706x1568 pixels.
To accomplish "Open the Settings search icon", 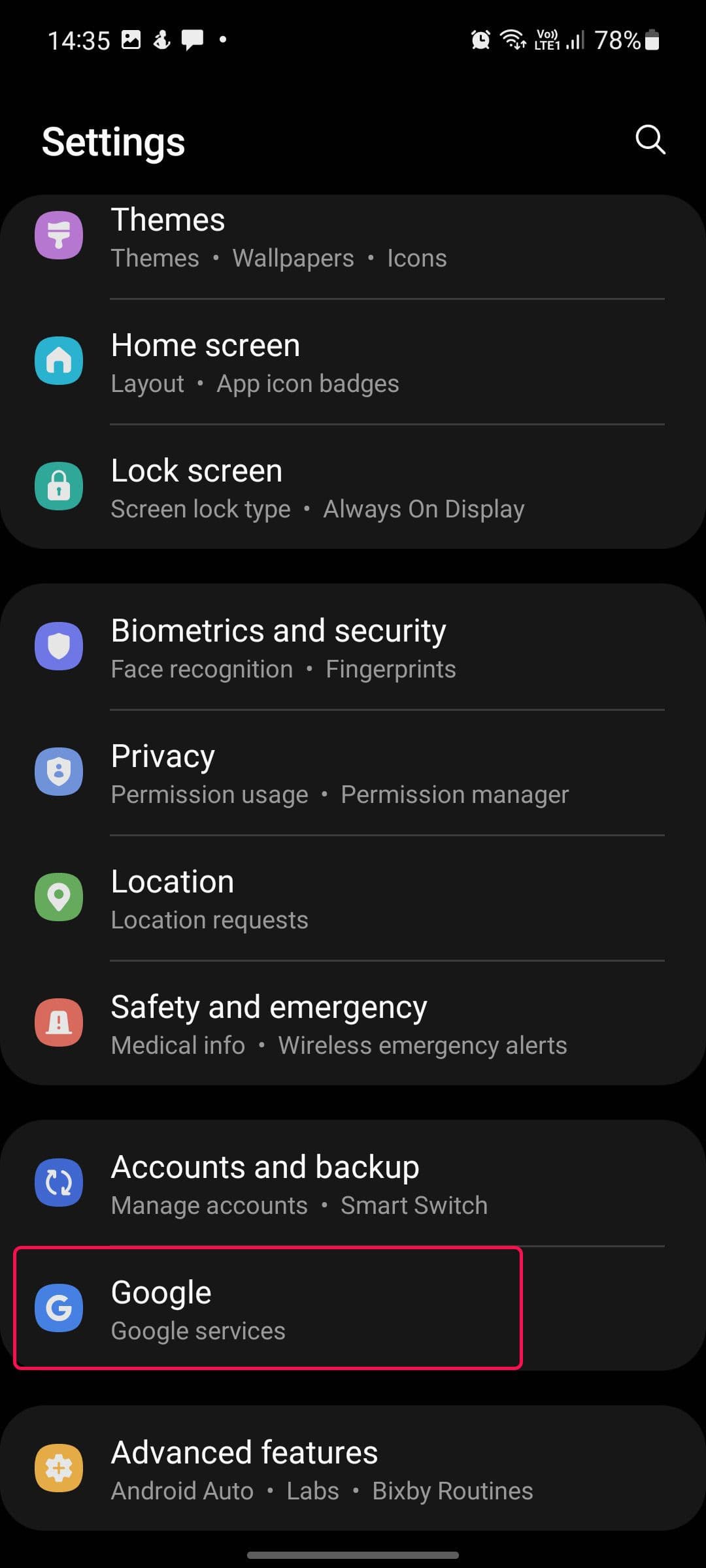I will point(649,139).
